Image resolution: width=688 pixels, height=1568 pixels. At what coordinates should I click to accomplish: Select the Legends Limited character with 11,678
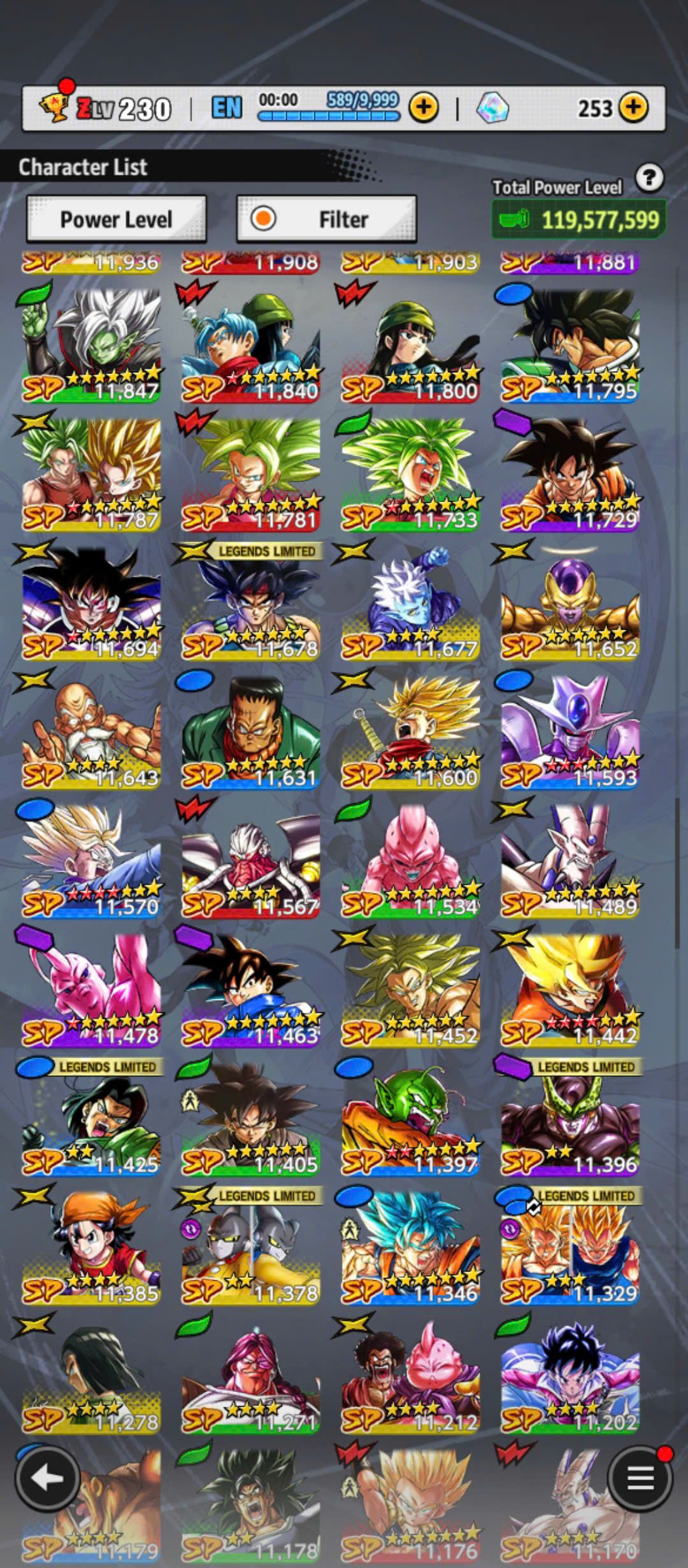click(250, 602)
